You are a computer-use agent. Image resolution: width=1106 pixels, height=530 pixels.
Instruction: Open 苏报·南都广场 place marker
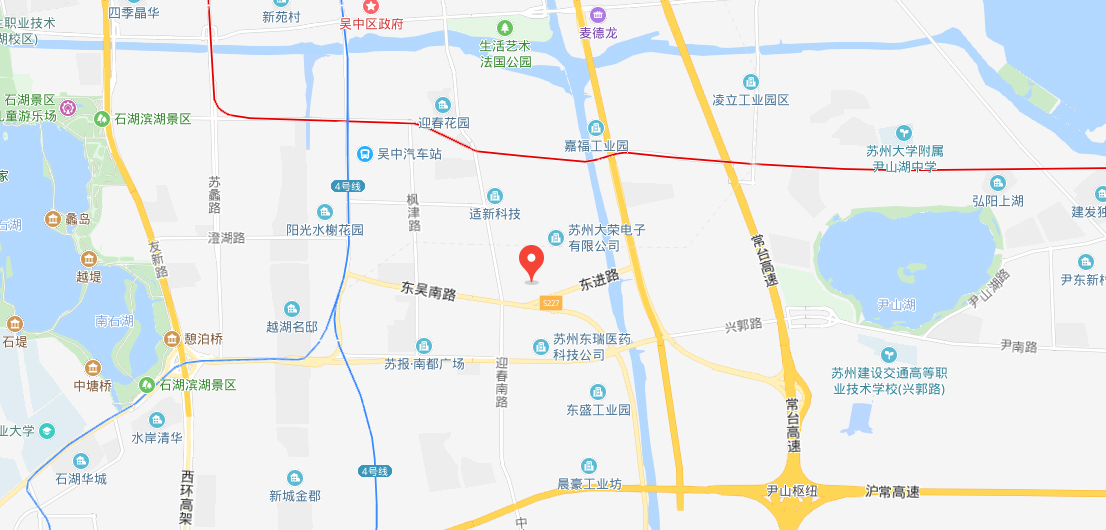[x=424, y=345]
